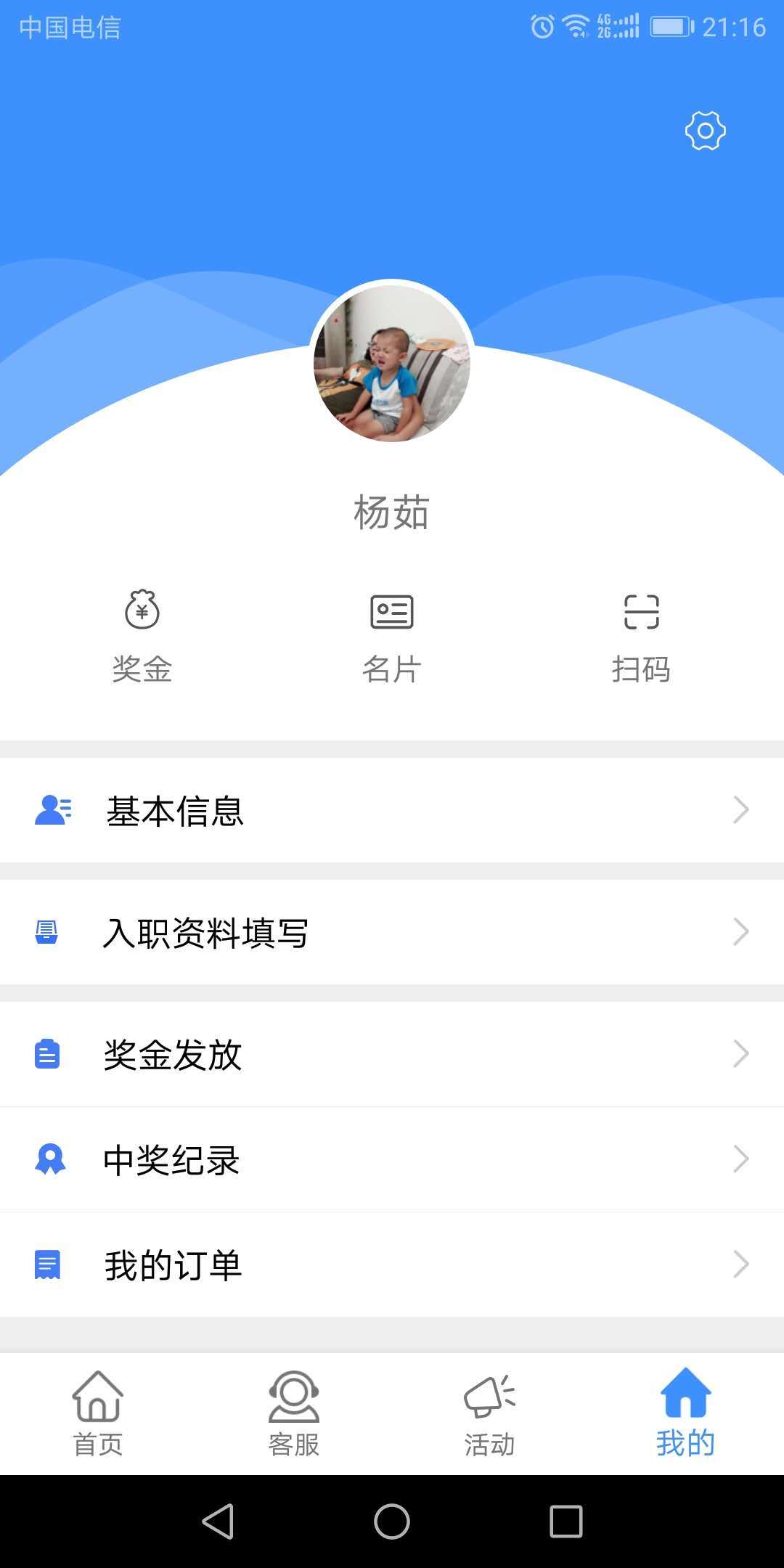784x1568 pixels.
Task: Open 基本信息 row
Action: click(392, 810)
